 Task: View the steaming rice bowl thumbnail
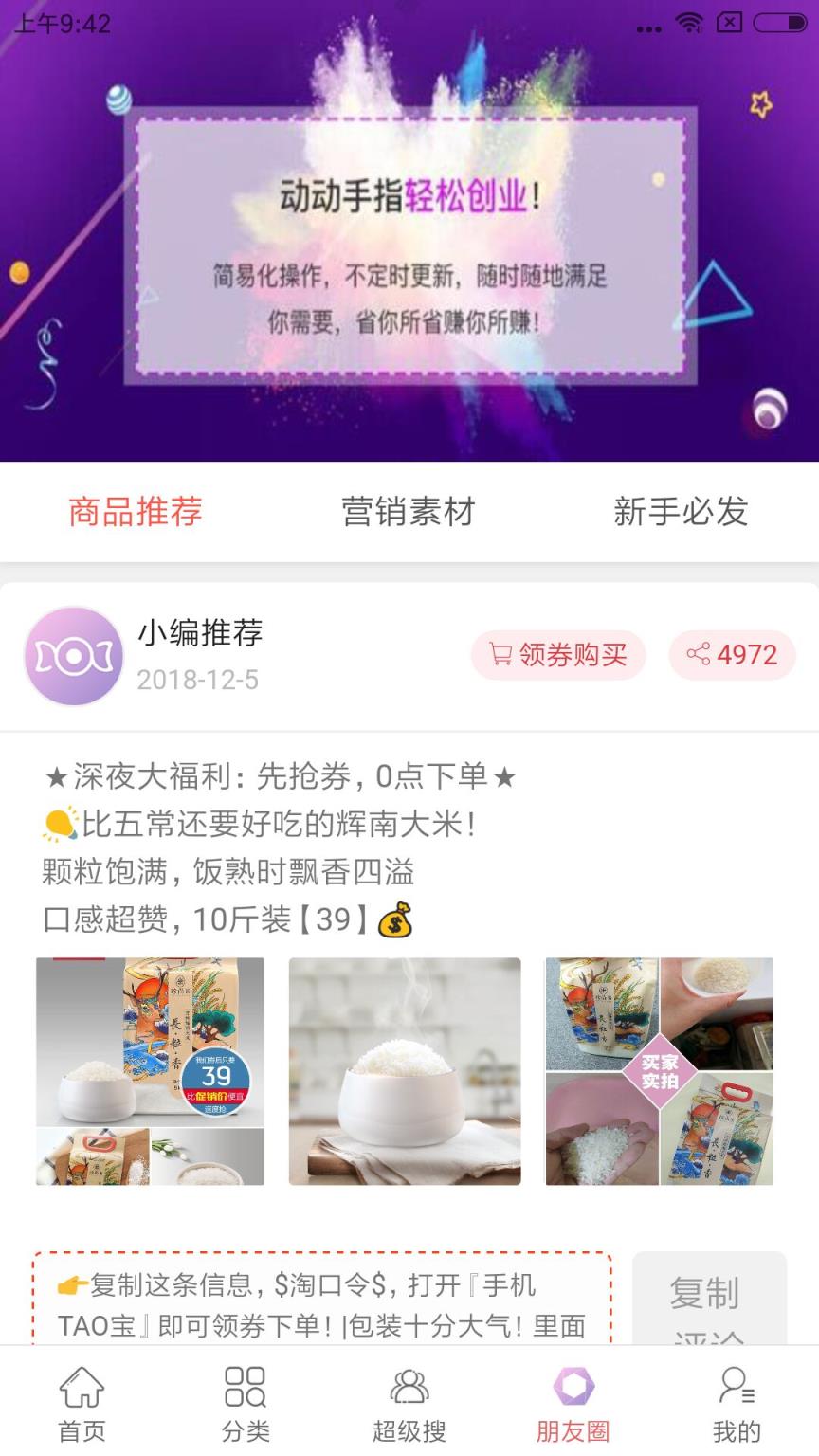[x=405, y=1069]
